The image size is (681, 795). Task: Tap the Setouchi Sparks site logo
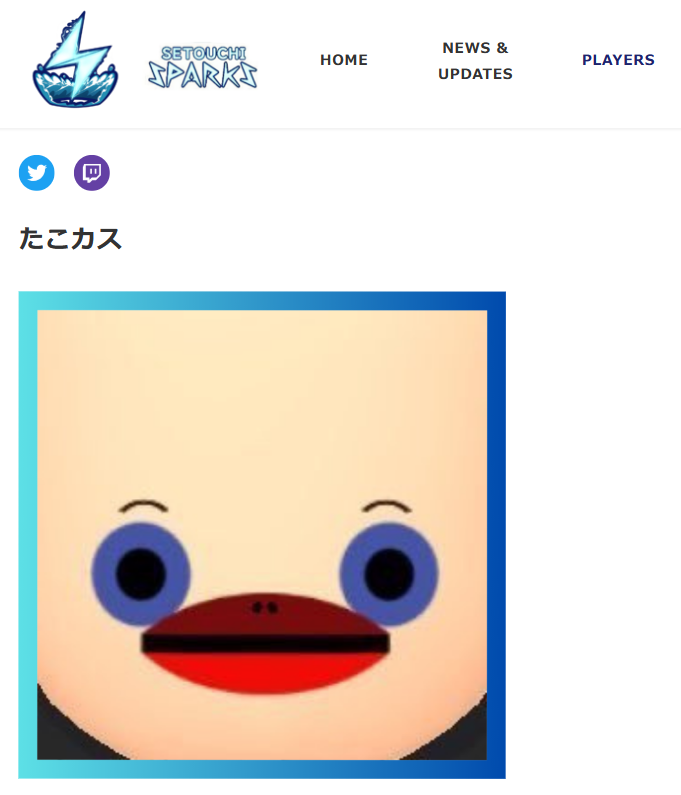pyautogui.click(x=75, y=60)
